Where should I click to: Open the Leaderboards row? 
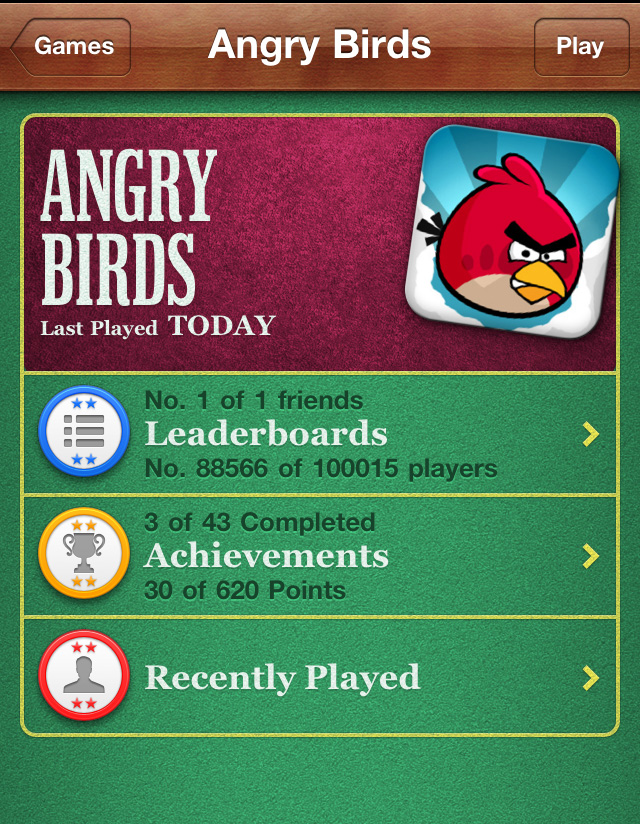click(x=320, y=434)
